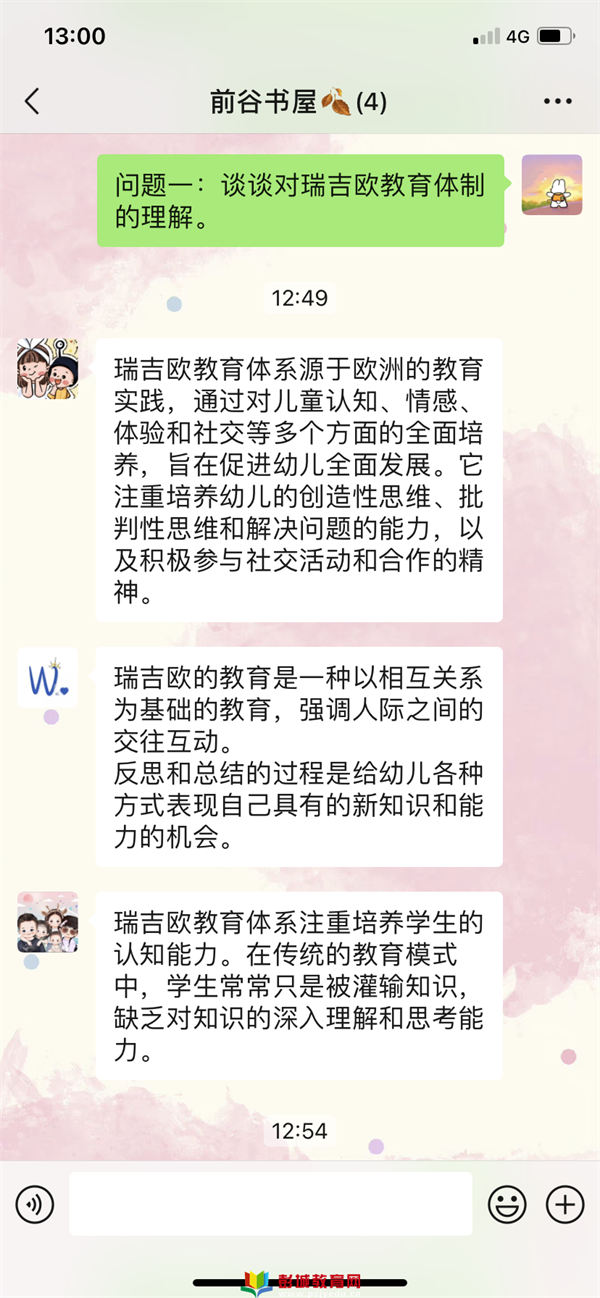
Task: Focus the message text input box
Action: click(x=270, y=1204)
